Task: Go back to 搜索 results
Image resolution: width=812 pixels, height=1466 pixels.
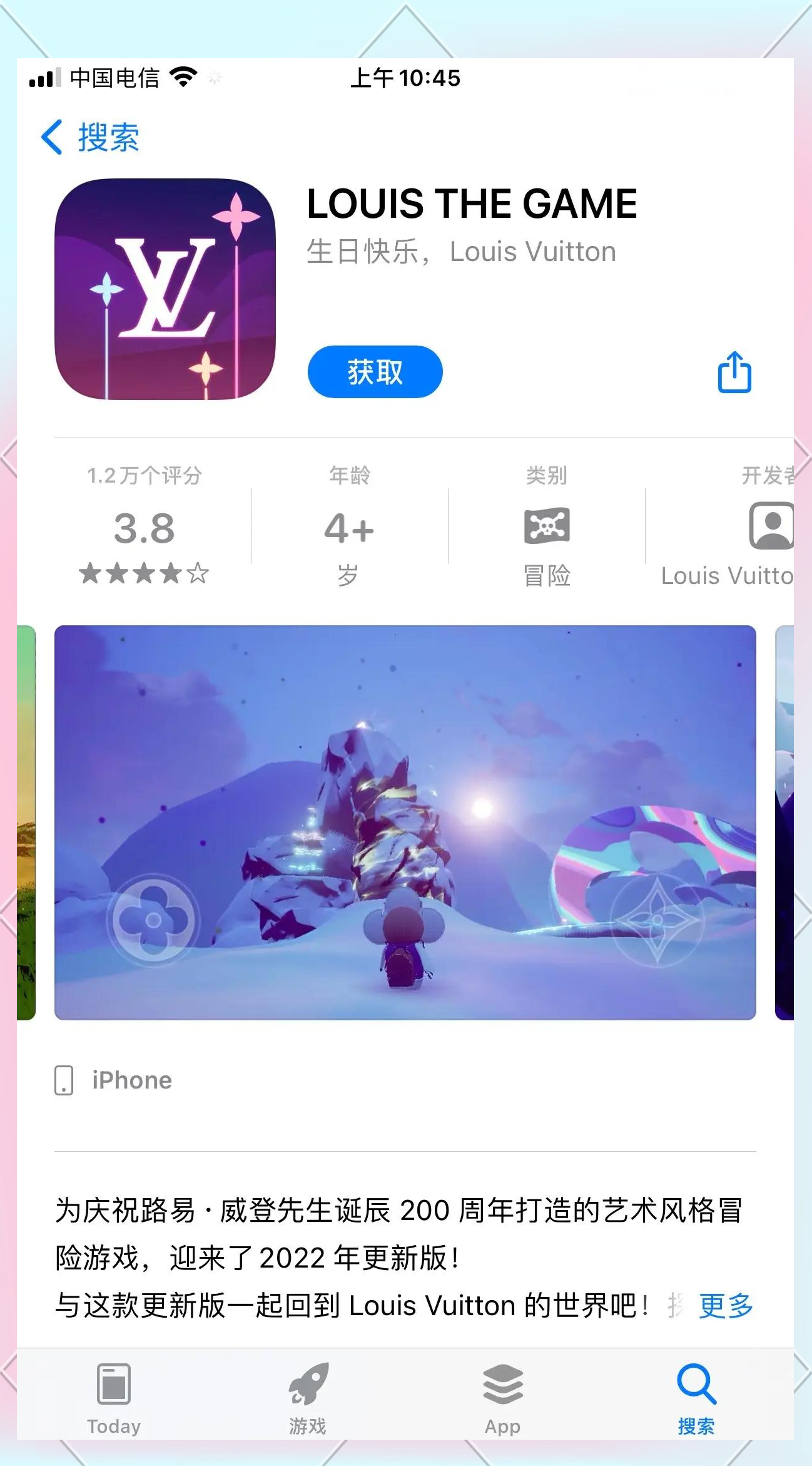Action: coord(90,137)
